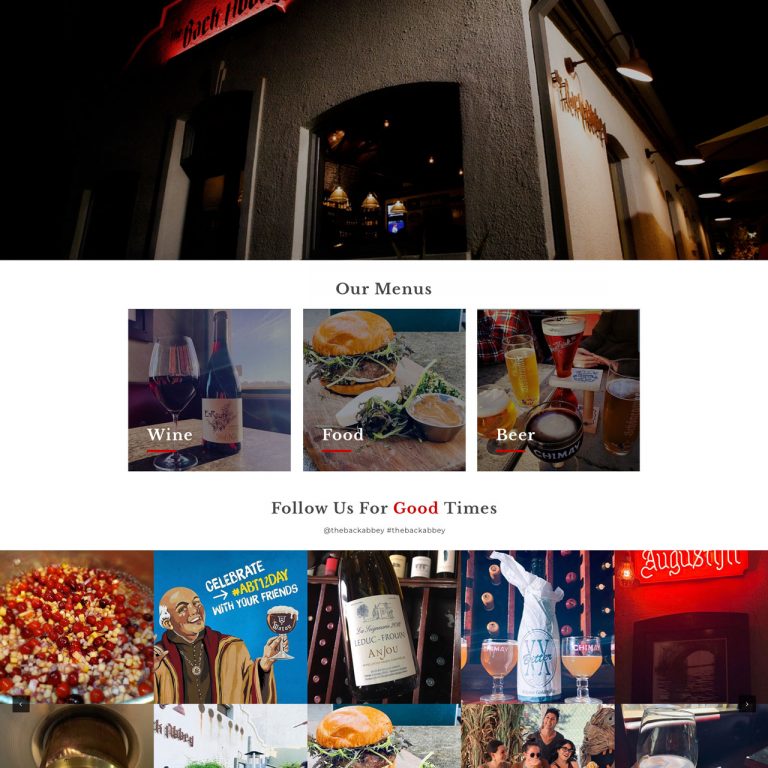The image size is (768, 768).
Task: Open the red neon sign post
Action: (691, 627)
